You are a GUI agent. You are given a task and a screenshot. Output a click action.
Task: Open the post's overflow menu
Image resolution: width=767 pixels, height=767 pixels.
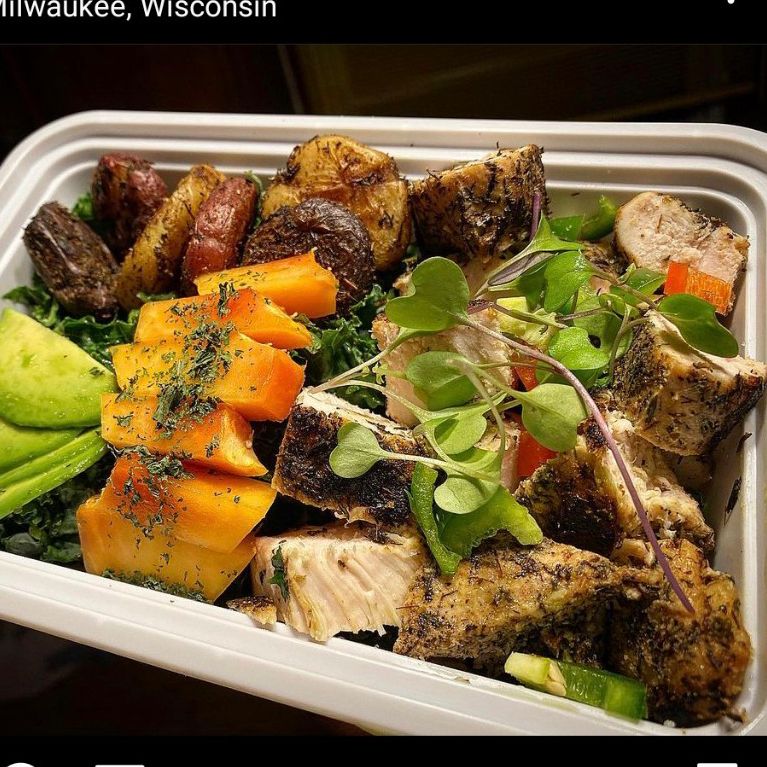click(731, 3)
